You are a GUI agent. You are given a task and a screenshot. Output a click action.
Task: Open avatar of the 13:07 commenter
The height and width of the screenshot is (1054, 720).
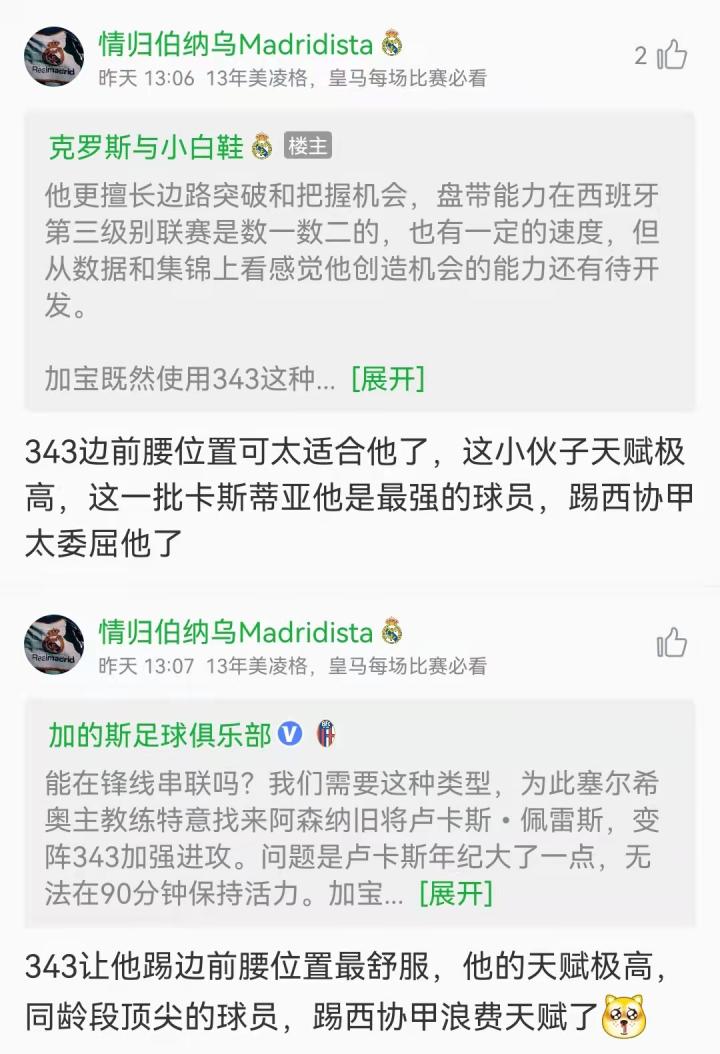(x=54, y=644)
